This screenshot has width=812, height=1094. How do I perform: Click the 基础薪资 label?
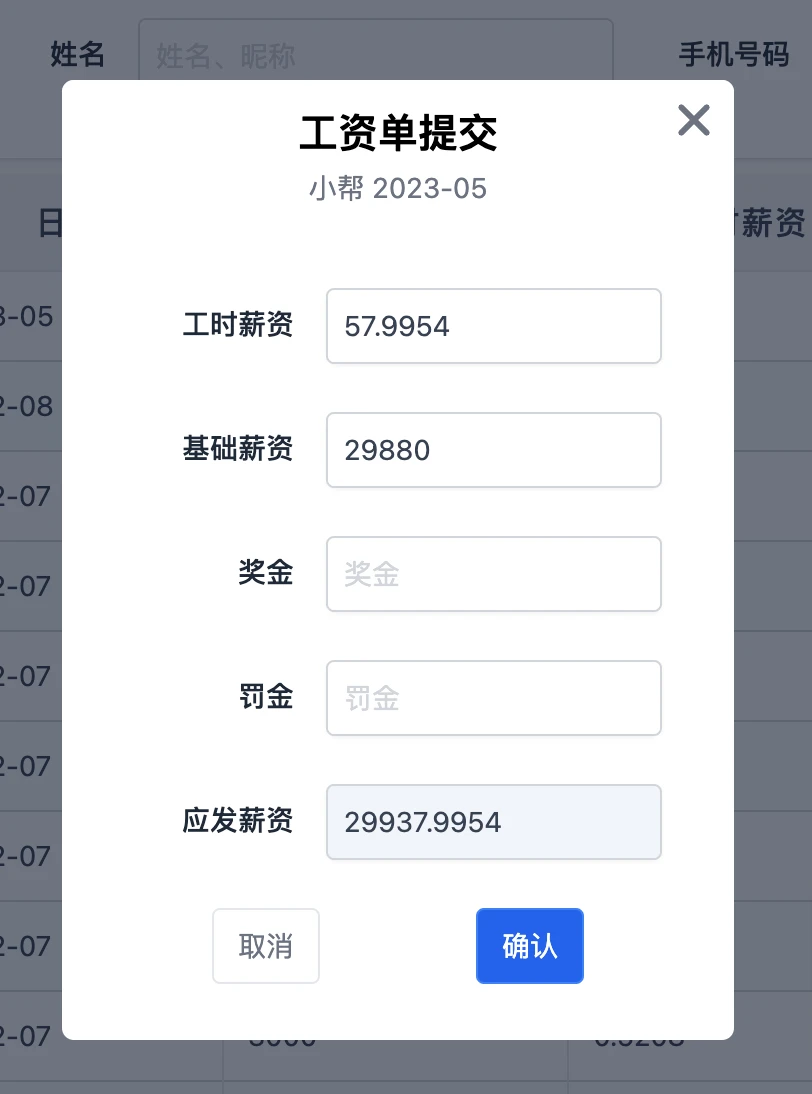pos(237,450)
